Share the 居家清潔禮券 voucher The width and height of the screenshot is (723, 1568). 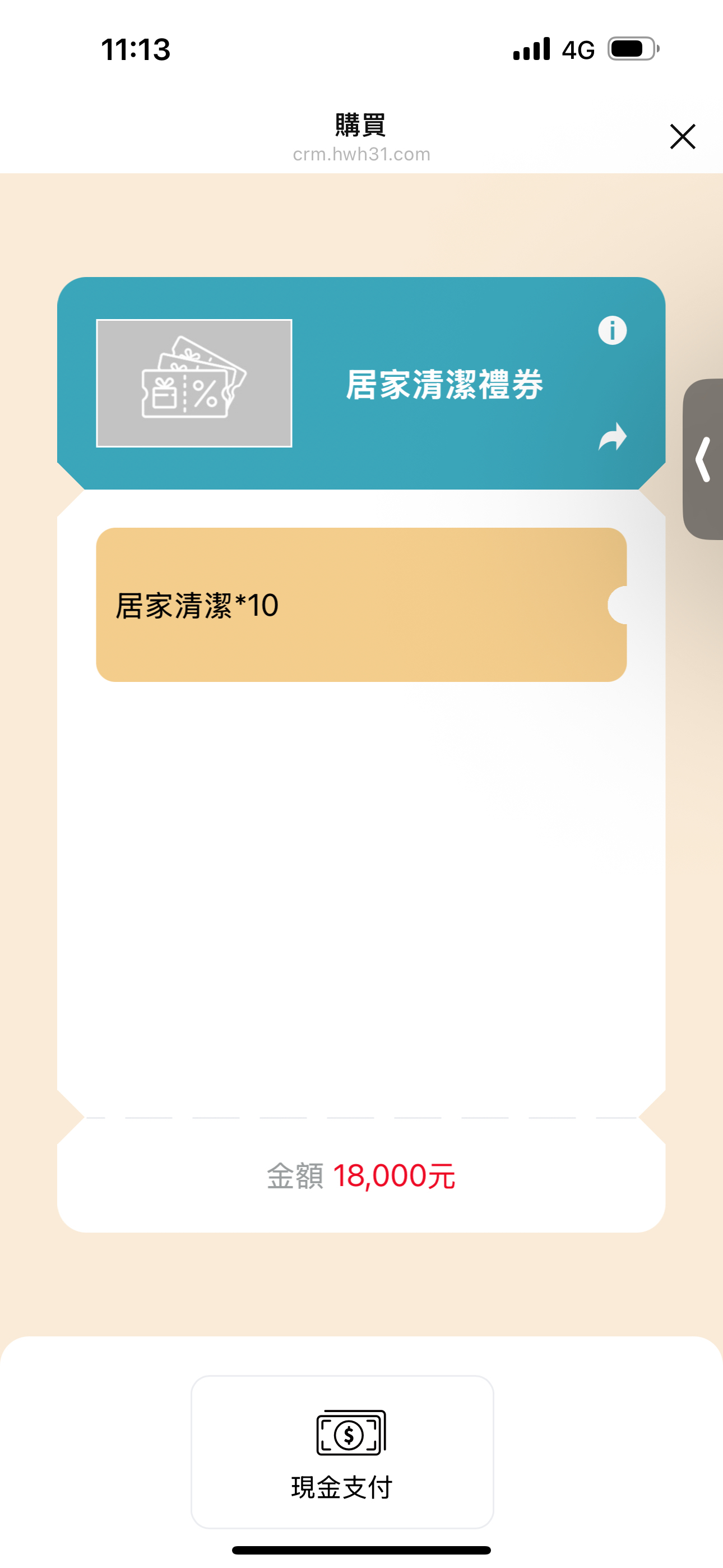(611, 436)
